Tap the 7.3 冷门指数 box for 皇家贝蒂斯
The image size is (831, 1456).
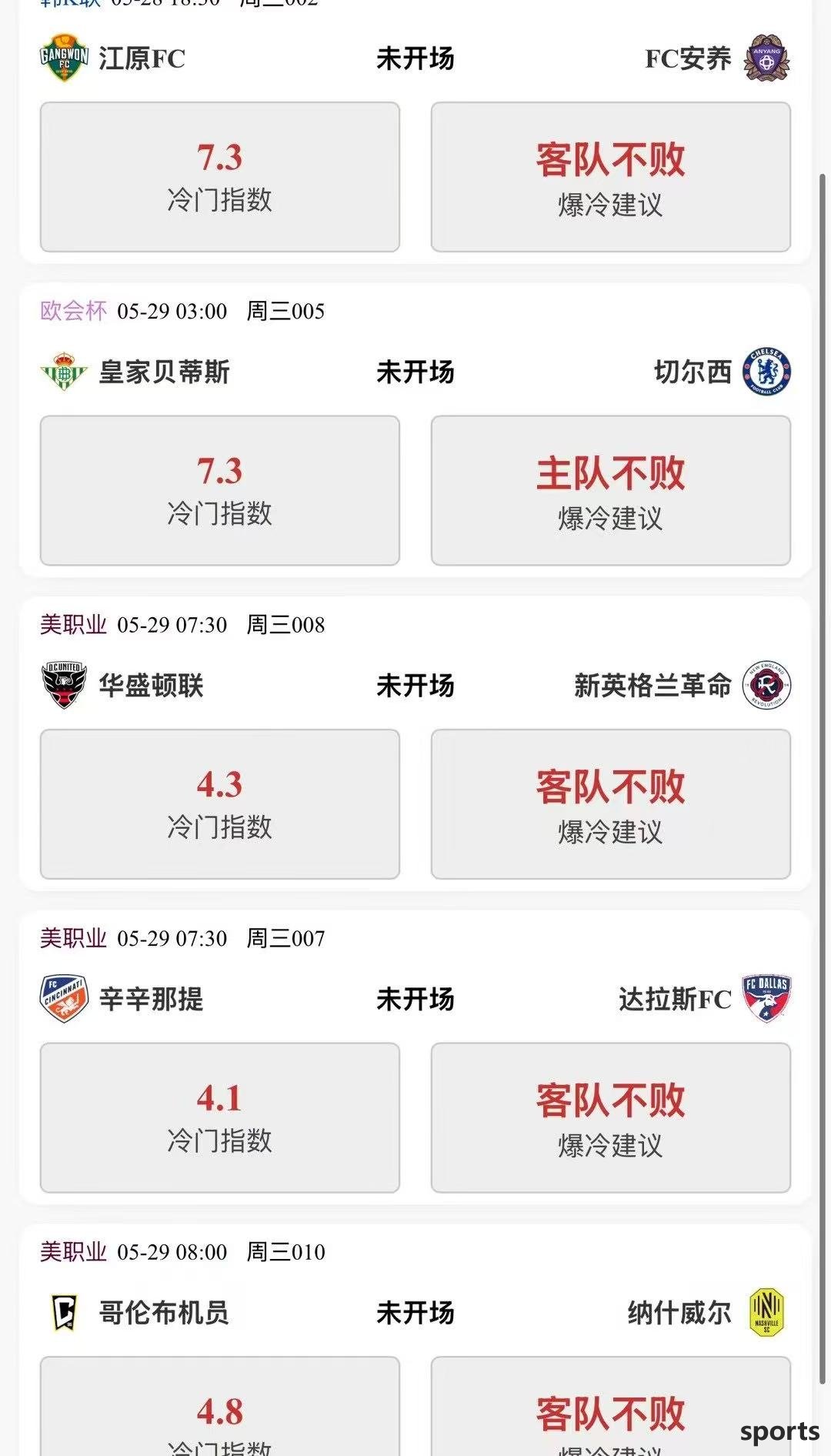(x=220, y=491)
